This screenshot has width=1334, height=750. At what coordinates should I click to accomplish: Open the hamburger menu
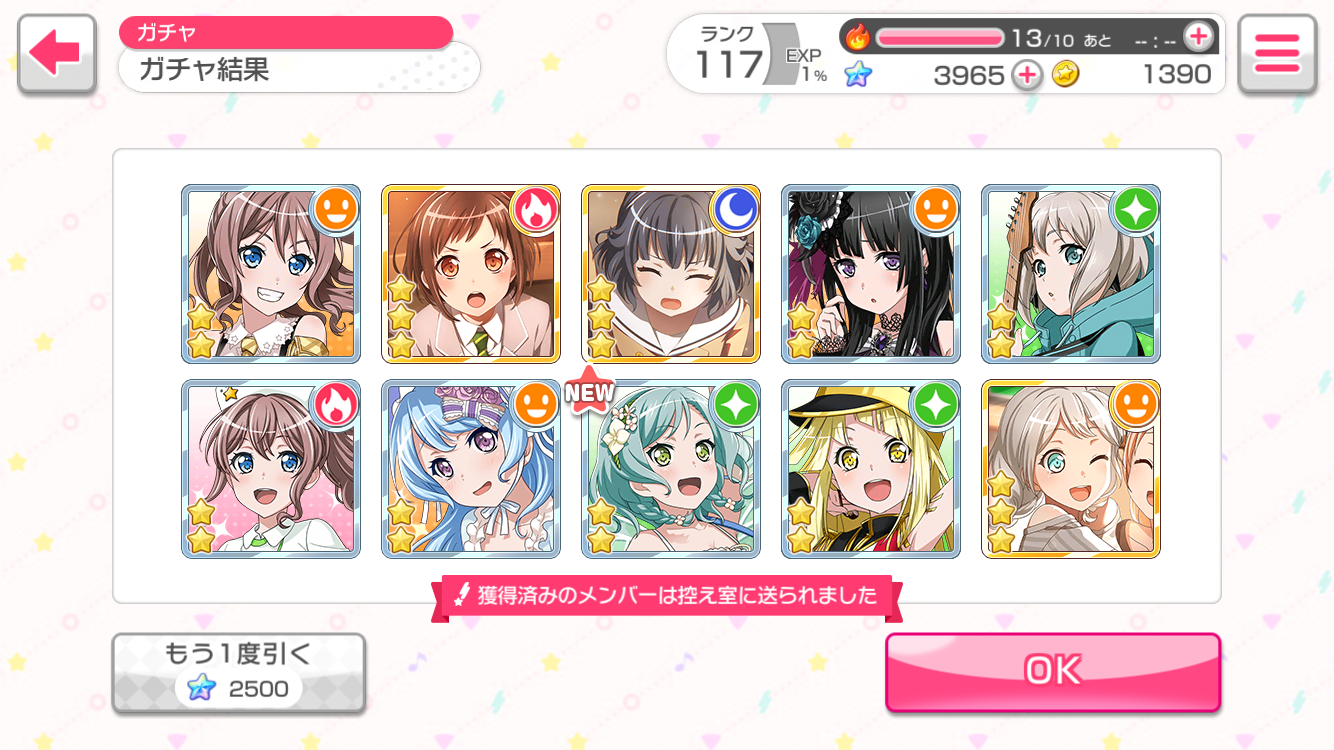click(1276, 54)
